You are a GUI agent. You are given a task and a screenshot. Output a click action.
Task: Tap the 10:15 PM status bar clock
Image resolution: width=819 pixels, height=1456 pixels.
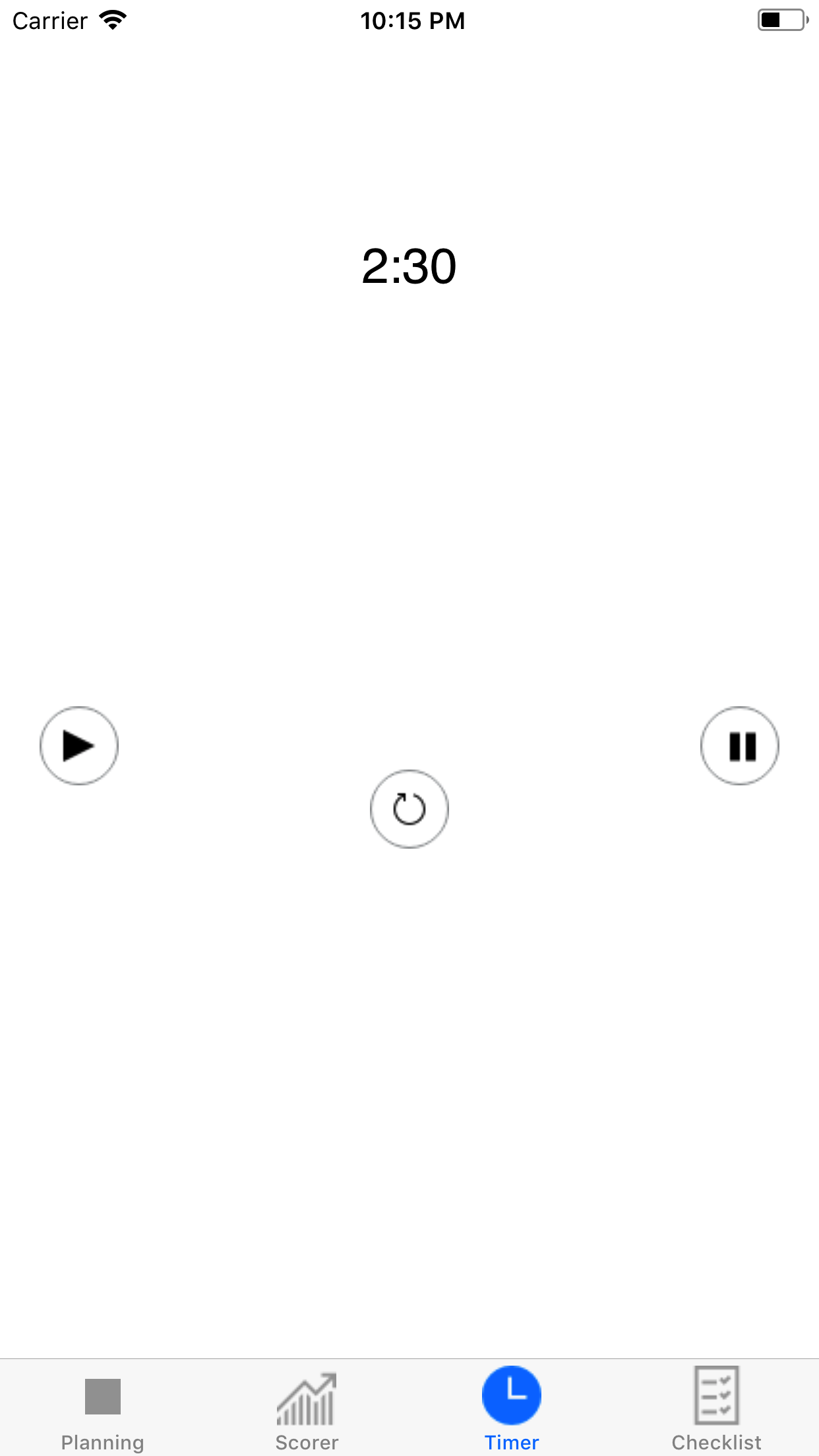pyautogui.click(x=413, y=20)
